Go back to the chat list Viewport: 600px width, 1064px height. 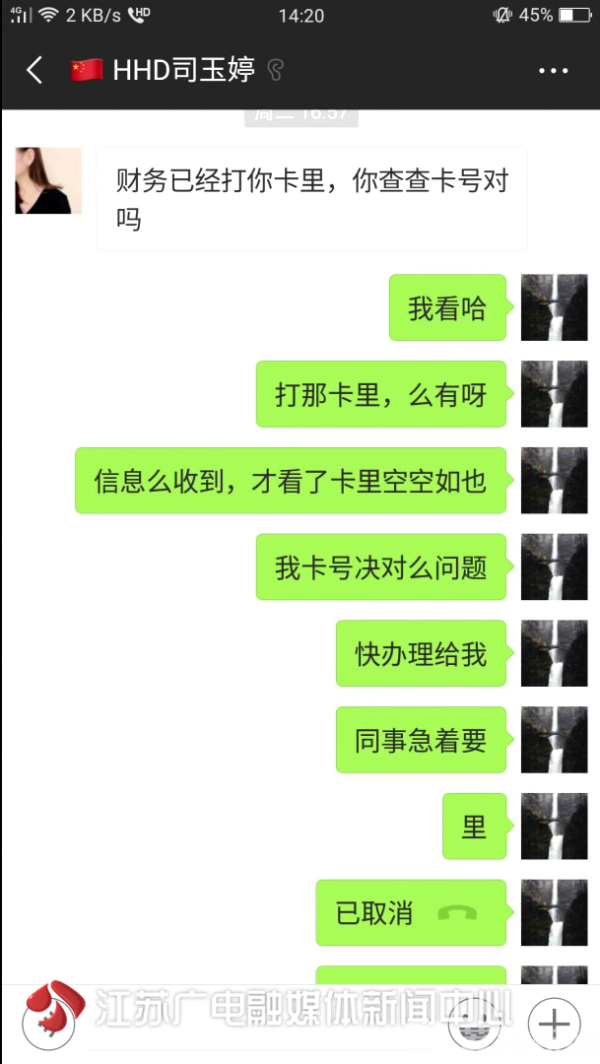35,70
